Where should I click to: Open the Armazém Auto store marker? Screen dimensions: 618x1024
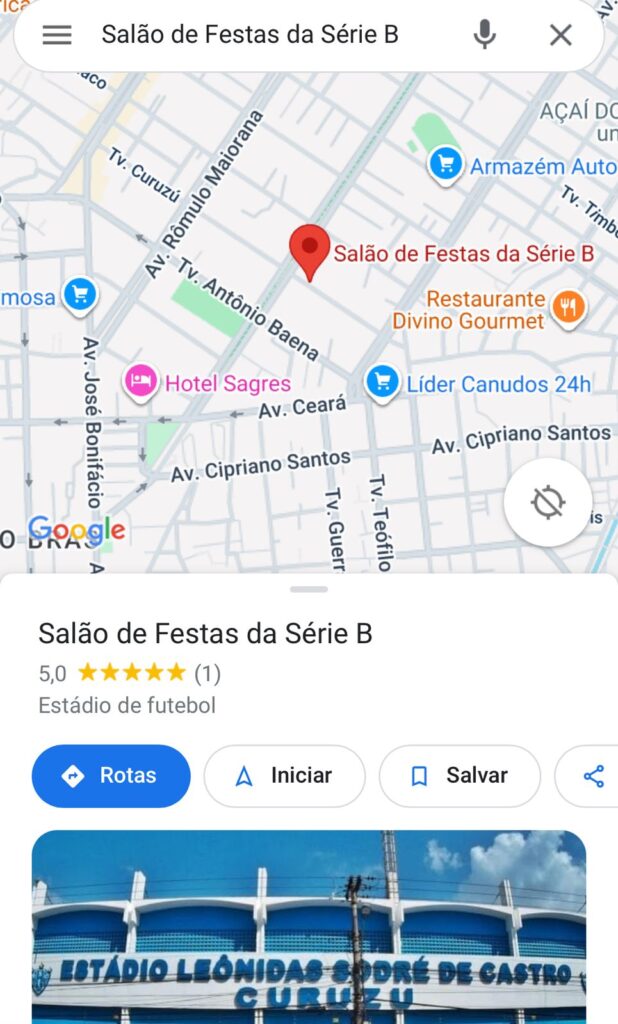(x=446, y=164)
